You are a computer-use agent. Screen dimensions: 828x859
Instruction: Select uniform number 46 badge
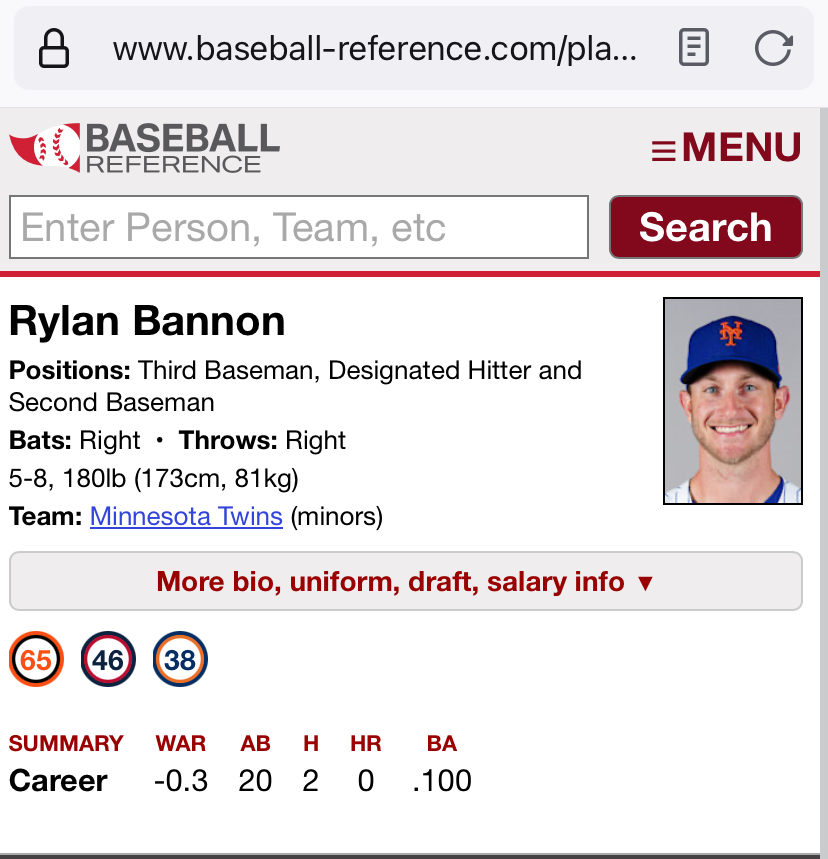108,659
